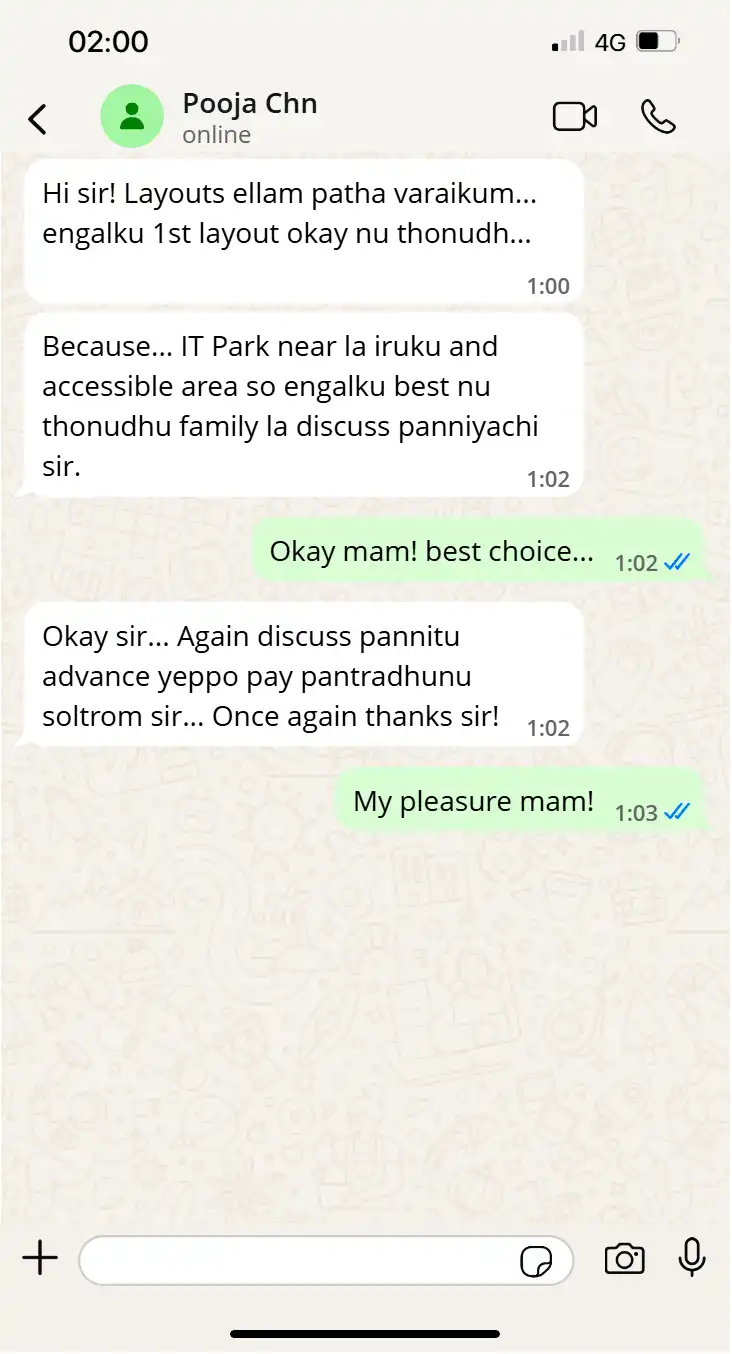Viewport: 732px width, 1354px height.
Task: Tap the cellular signal indicator
Action: click(568, 42)
